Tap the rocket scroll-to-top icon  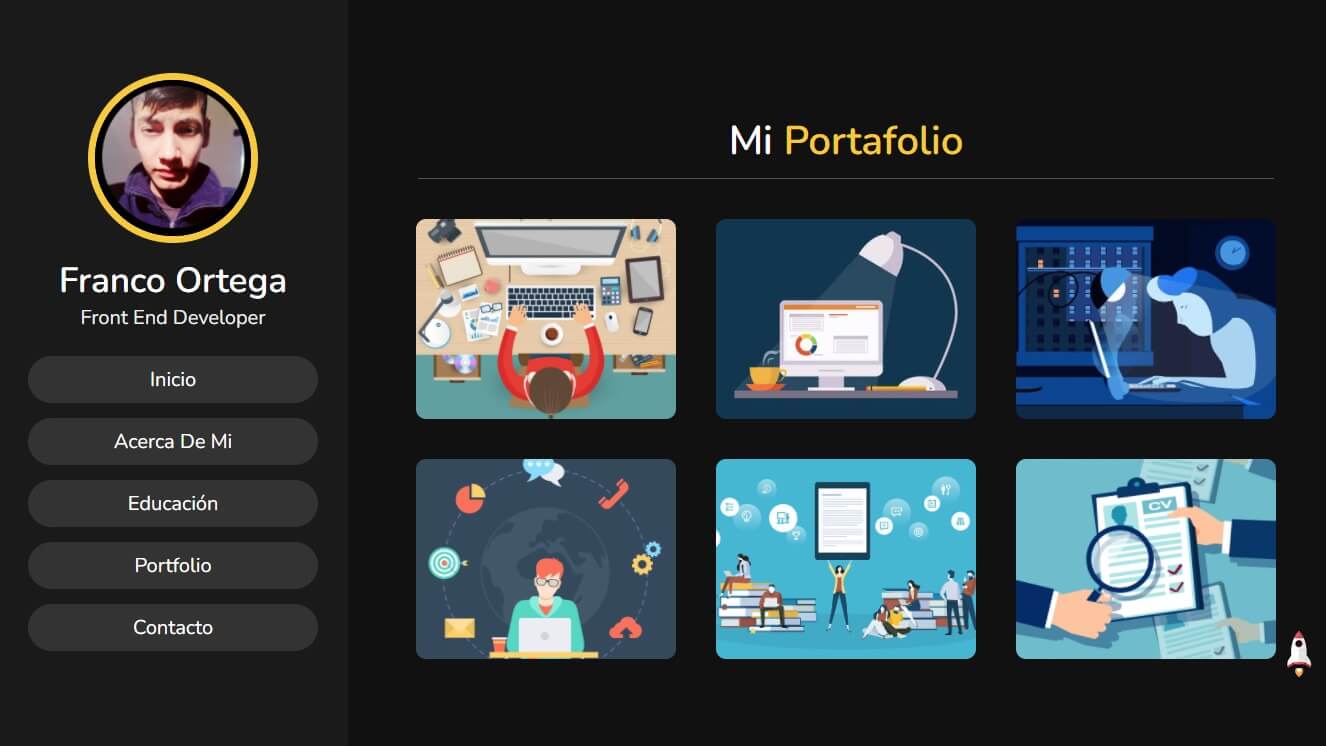[1298, 654]
